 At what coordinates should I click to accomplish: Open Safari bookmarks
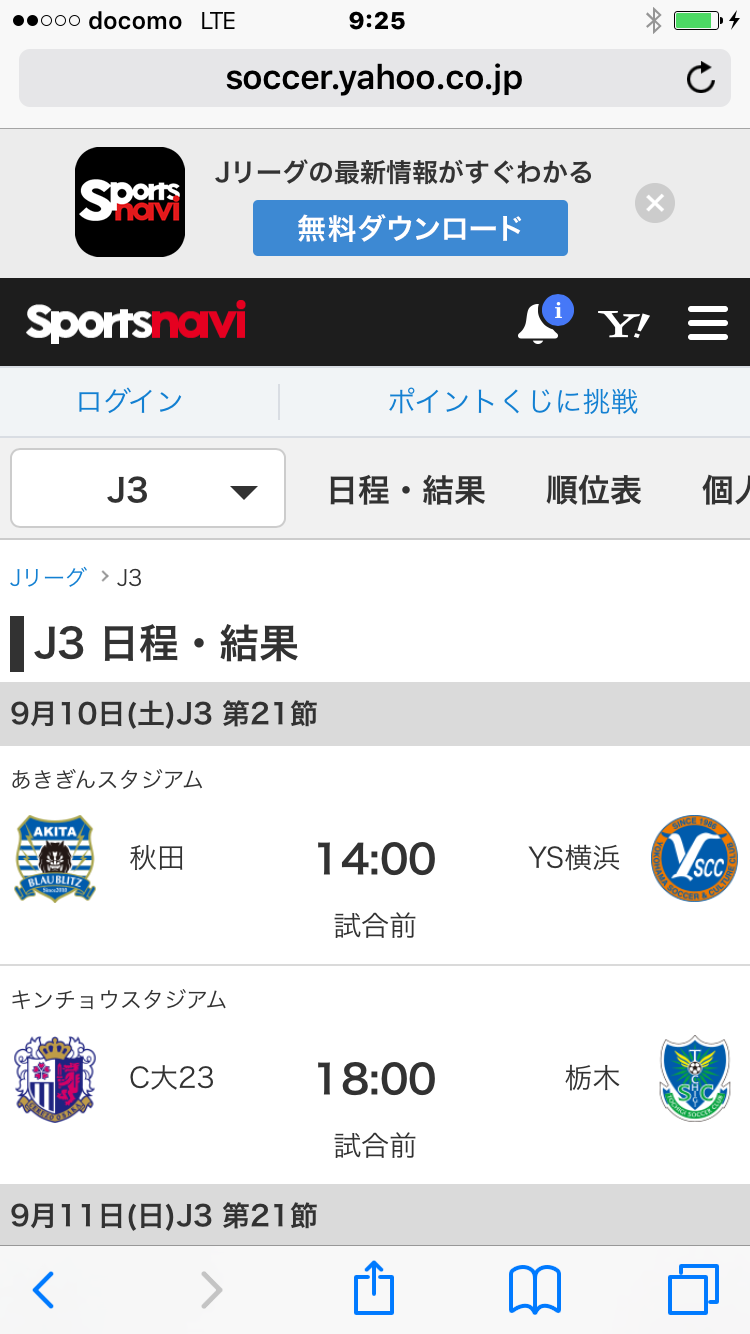tap(534, 1290)
